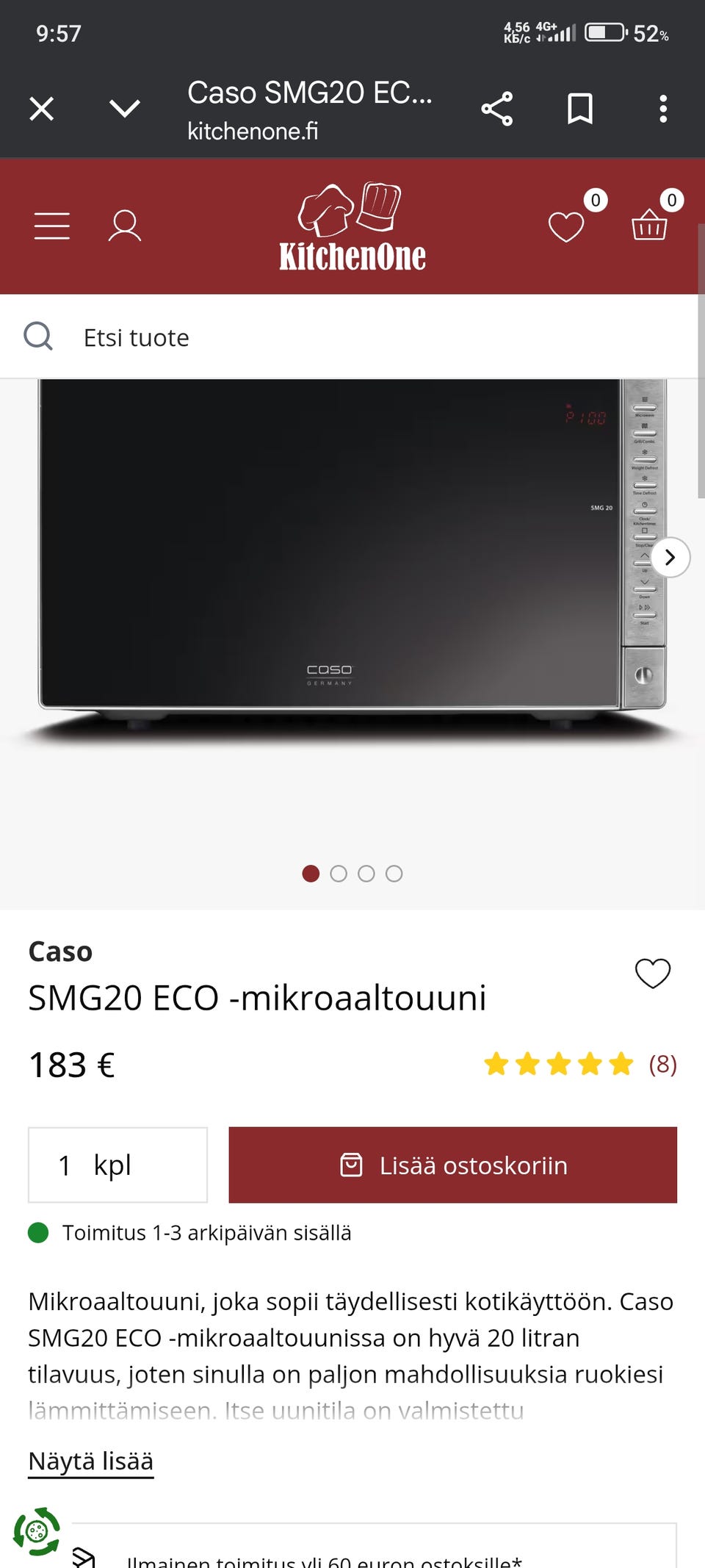Bookmark this page using the bookmark icon
The image size is (705, 1568).
coord(579,108)
